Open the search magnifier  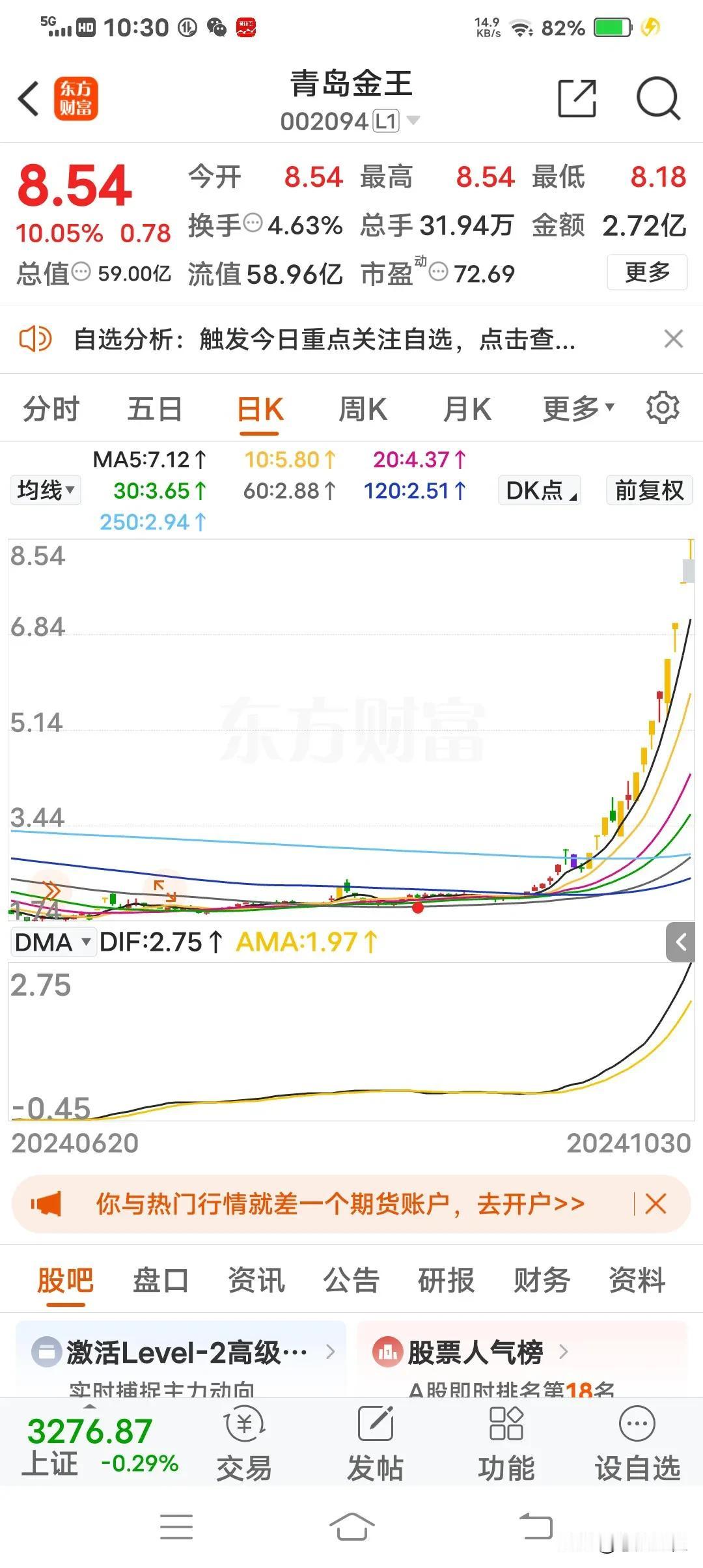[x=658, y=99]
